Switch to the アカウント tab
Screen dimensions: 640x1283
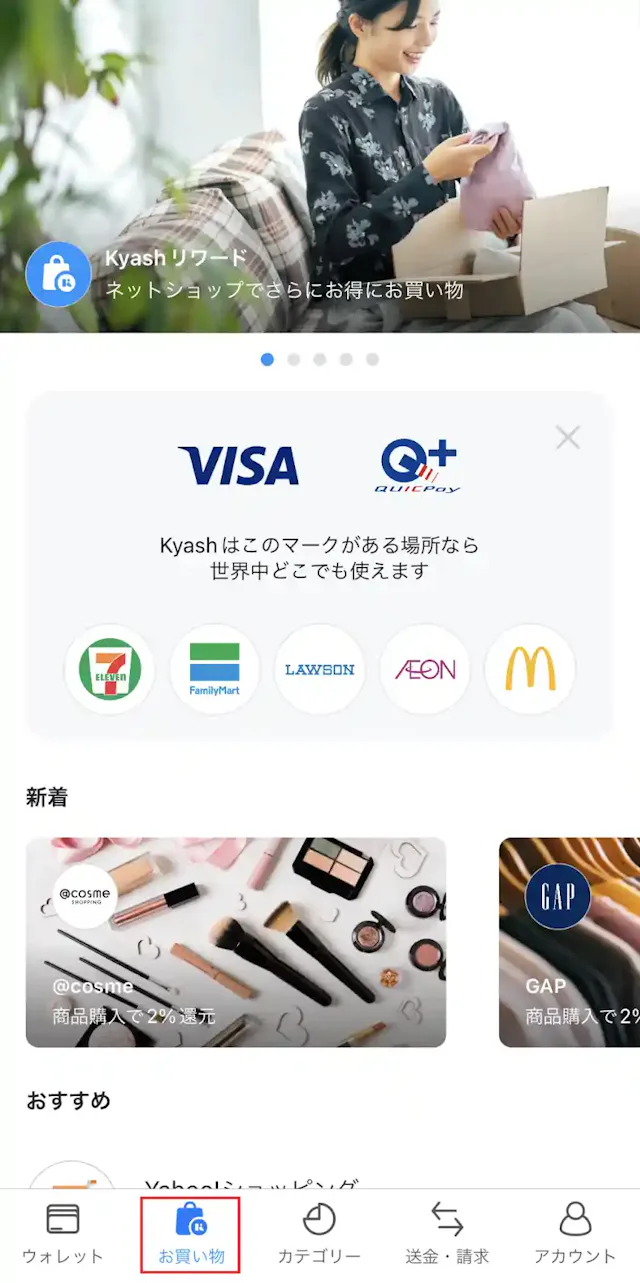(x=575, y=1235)
